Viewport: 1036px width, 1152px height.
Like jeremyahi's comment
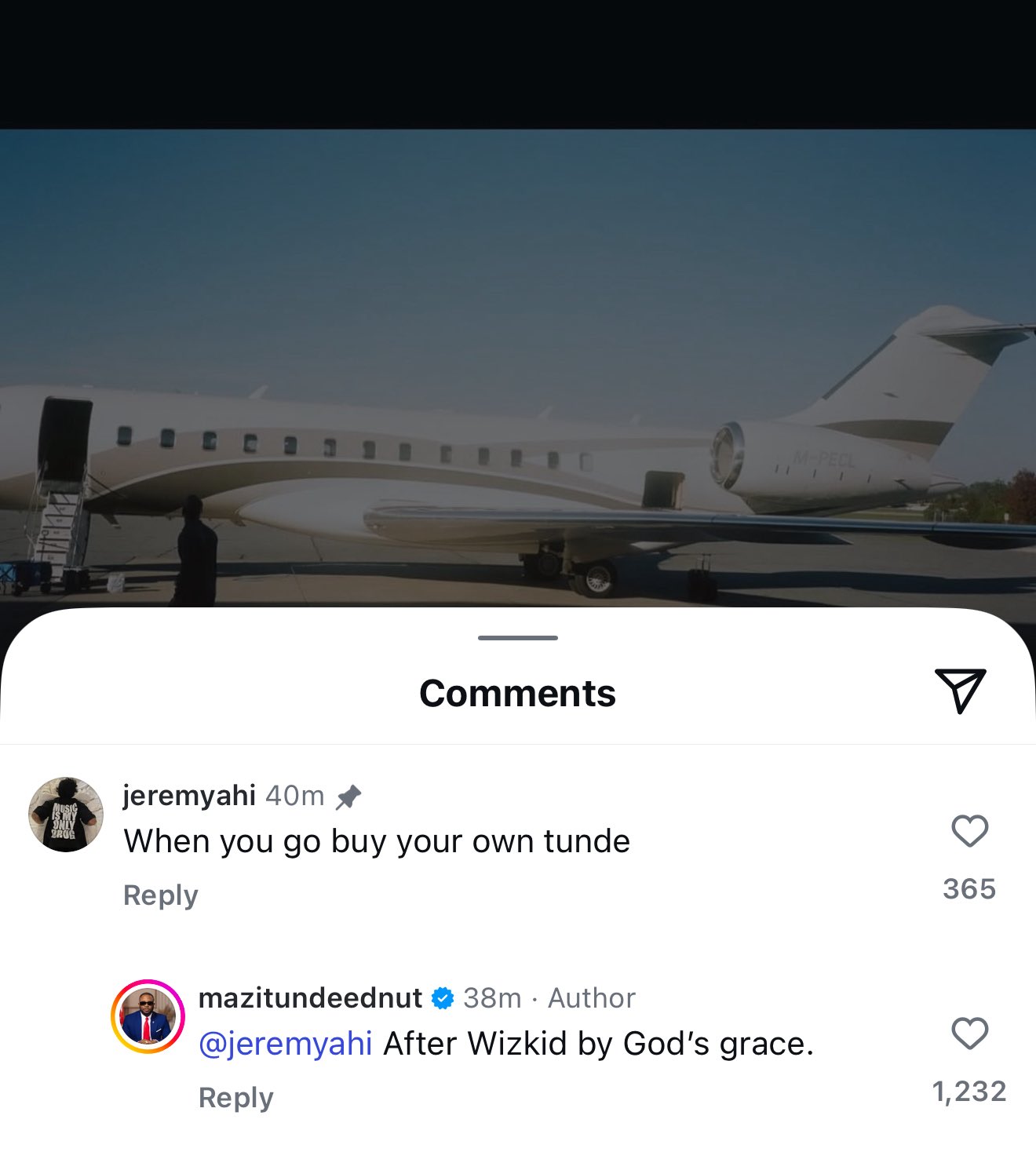969,831
